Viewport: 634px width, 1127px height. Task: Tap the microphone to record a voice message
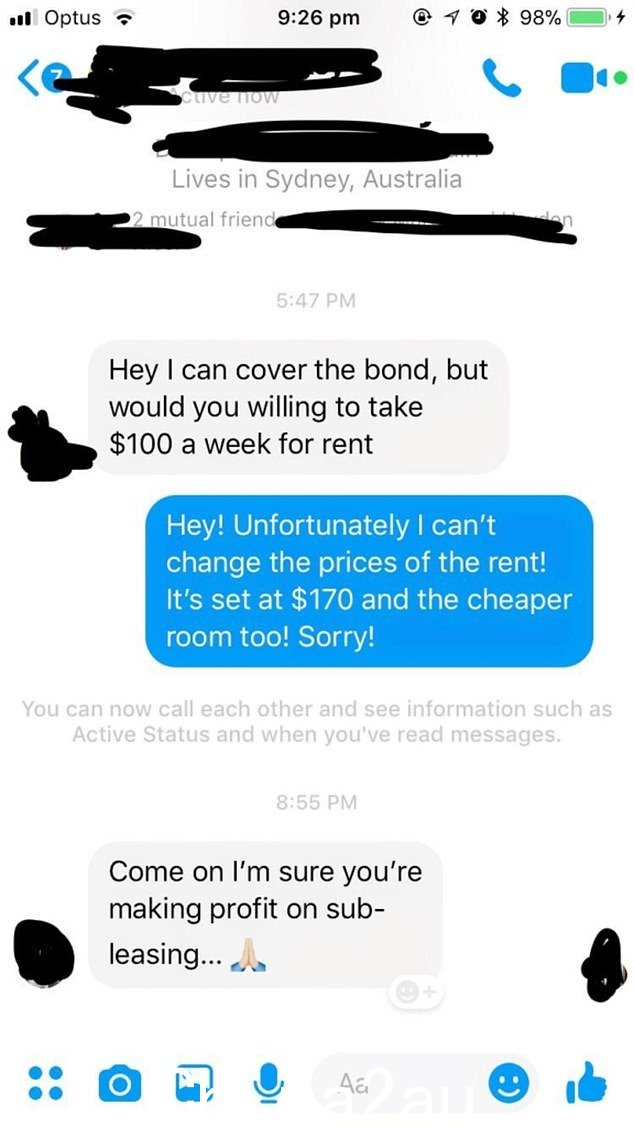pyautogui.click(x=267, y=1082)
